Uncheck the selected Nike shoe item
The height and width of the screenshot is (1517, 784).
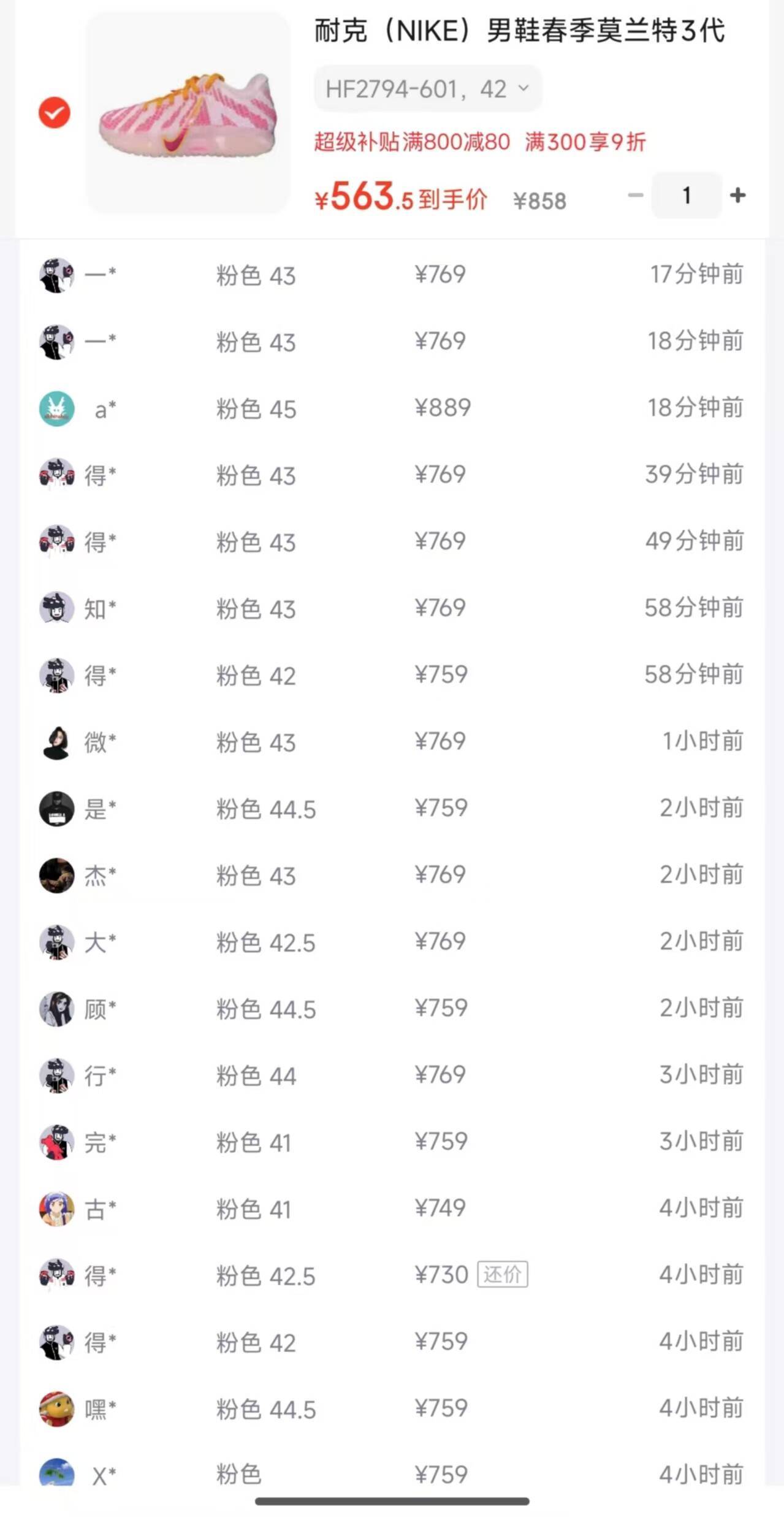[55, 113]
